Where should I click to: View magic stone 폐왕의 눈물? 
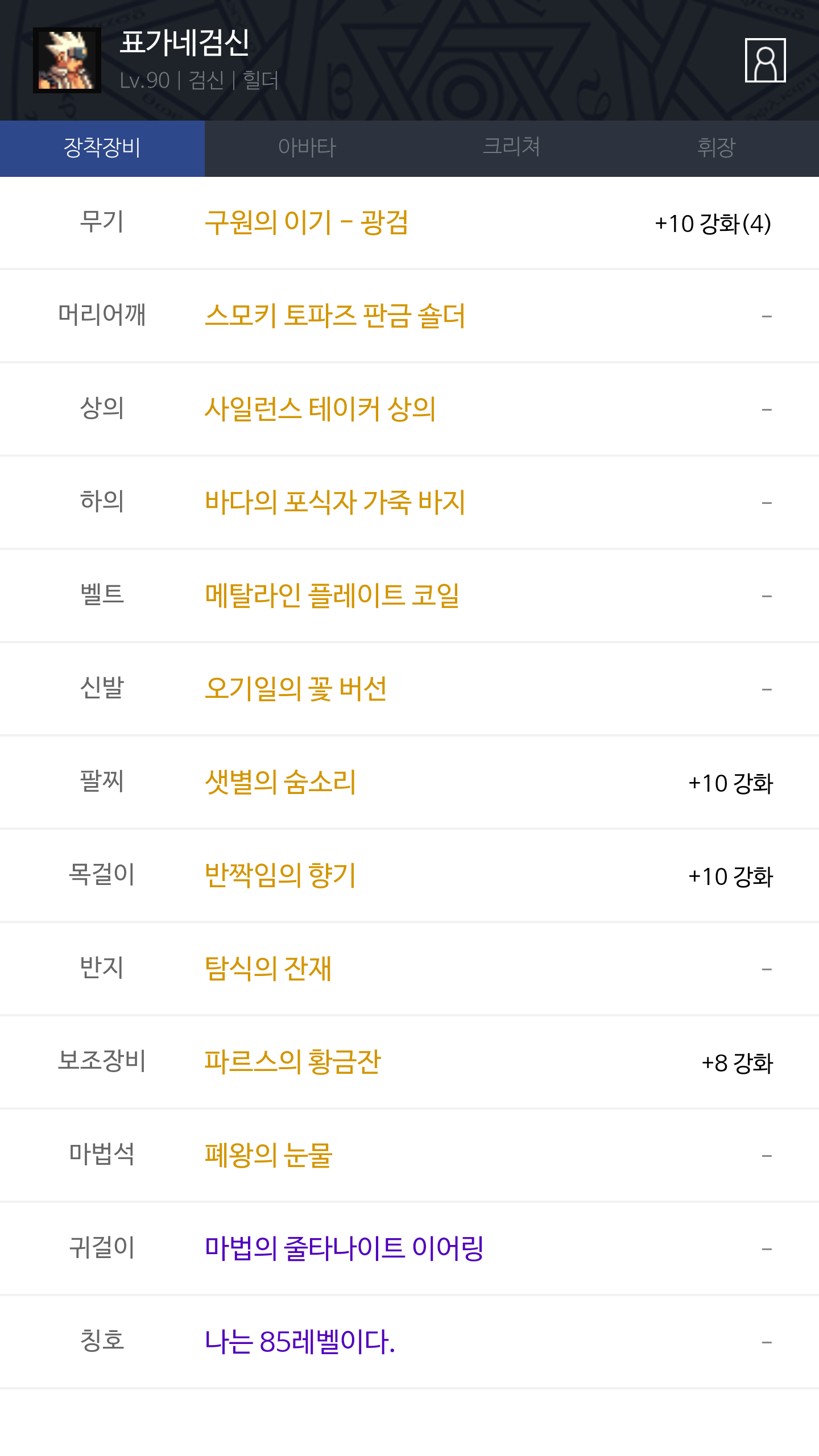point(268,1155)
